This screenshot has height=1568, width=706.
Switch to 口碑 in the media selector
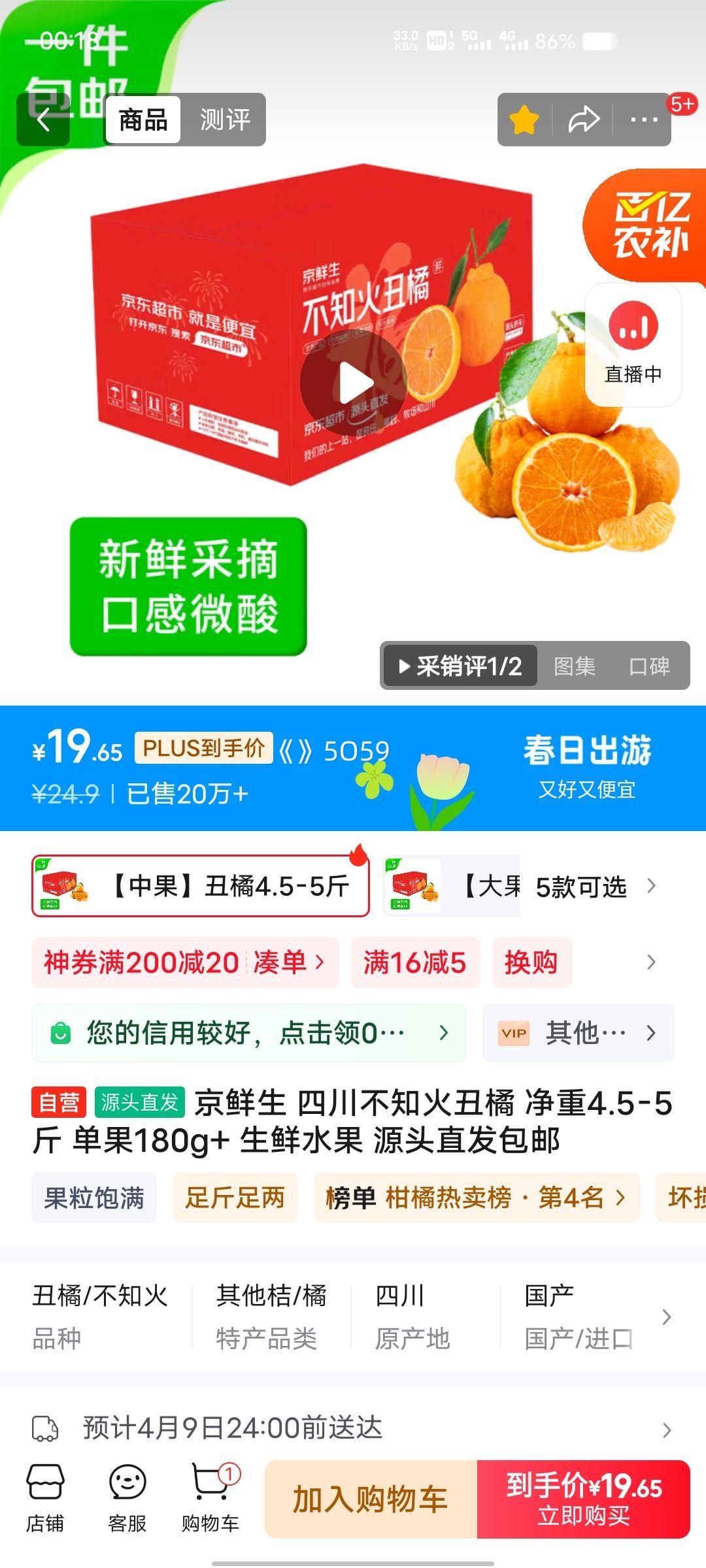coord(649,666)
